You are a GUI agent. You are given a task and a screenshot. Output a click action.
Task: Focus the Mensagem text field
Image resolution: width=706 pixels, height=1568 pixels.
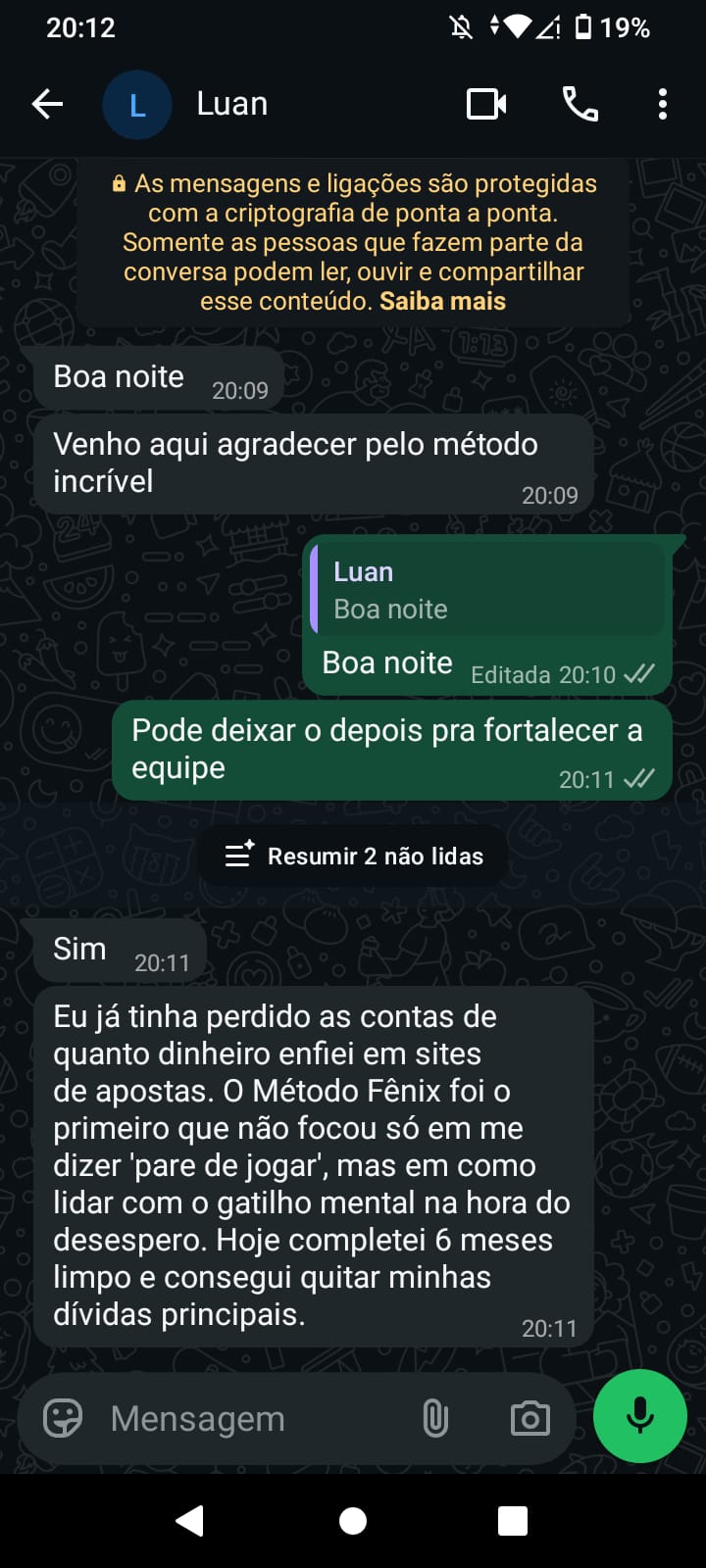click(250, 1418)
